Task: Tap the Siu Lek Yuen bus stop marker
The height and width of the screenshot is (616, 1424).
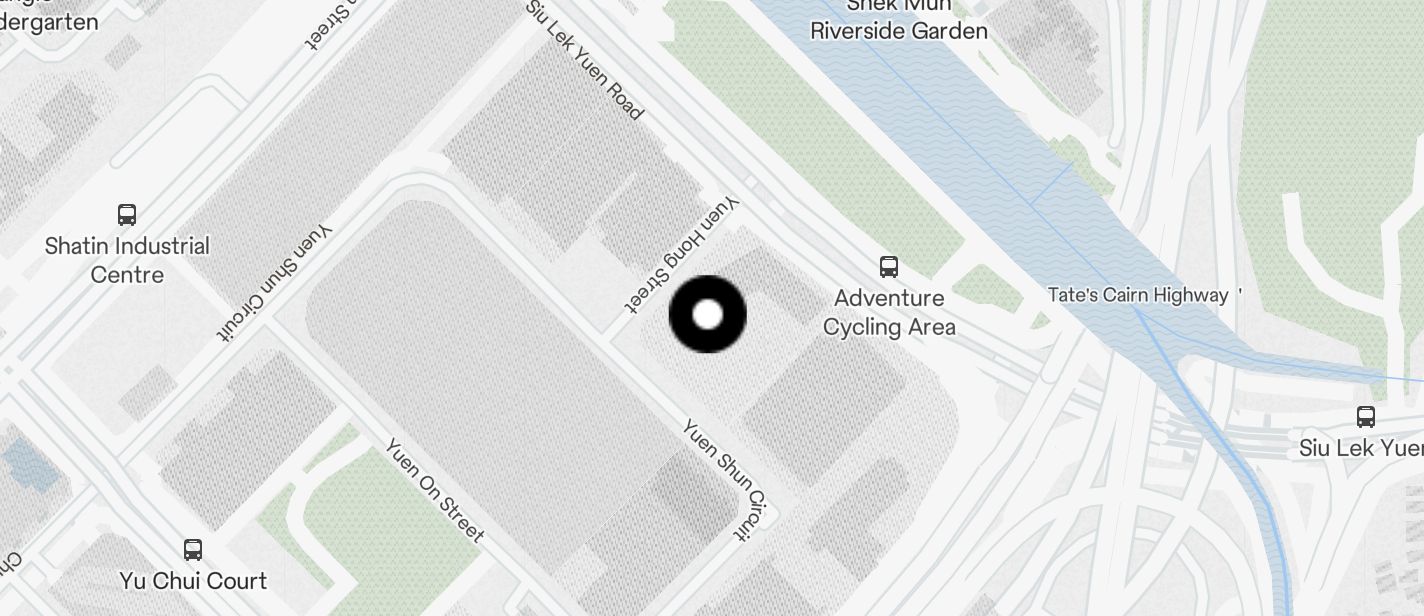Action: (x=1365, y=416)
